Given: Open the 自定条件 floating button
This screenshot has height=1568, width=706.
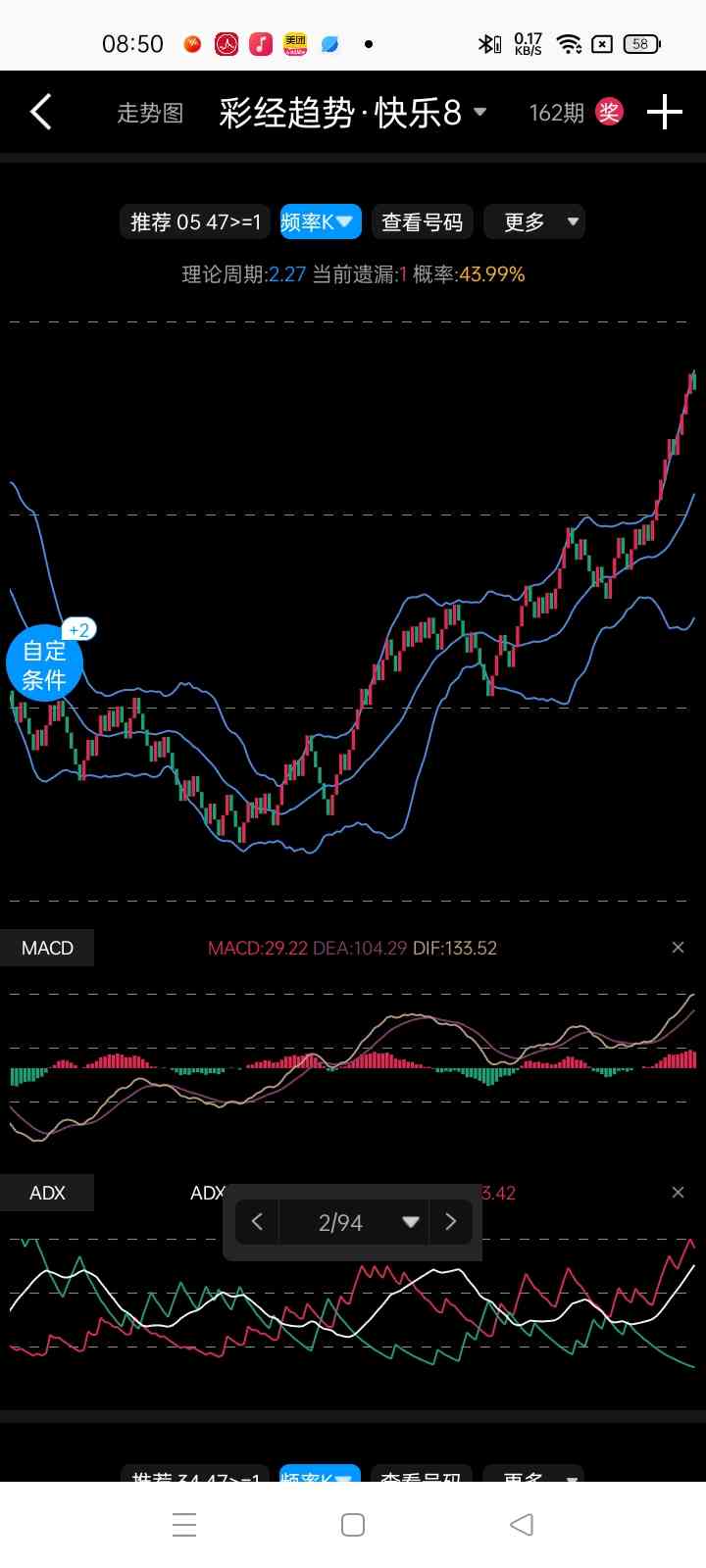Looking at the screenshot, I should click(44, 665).
